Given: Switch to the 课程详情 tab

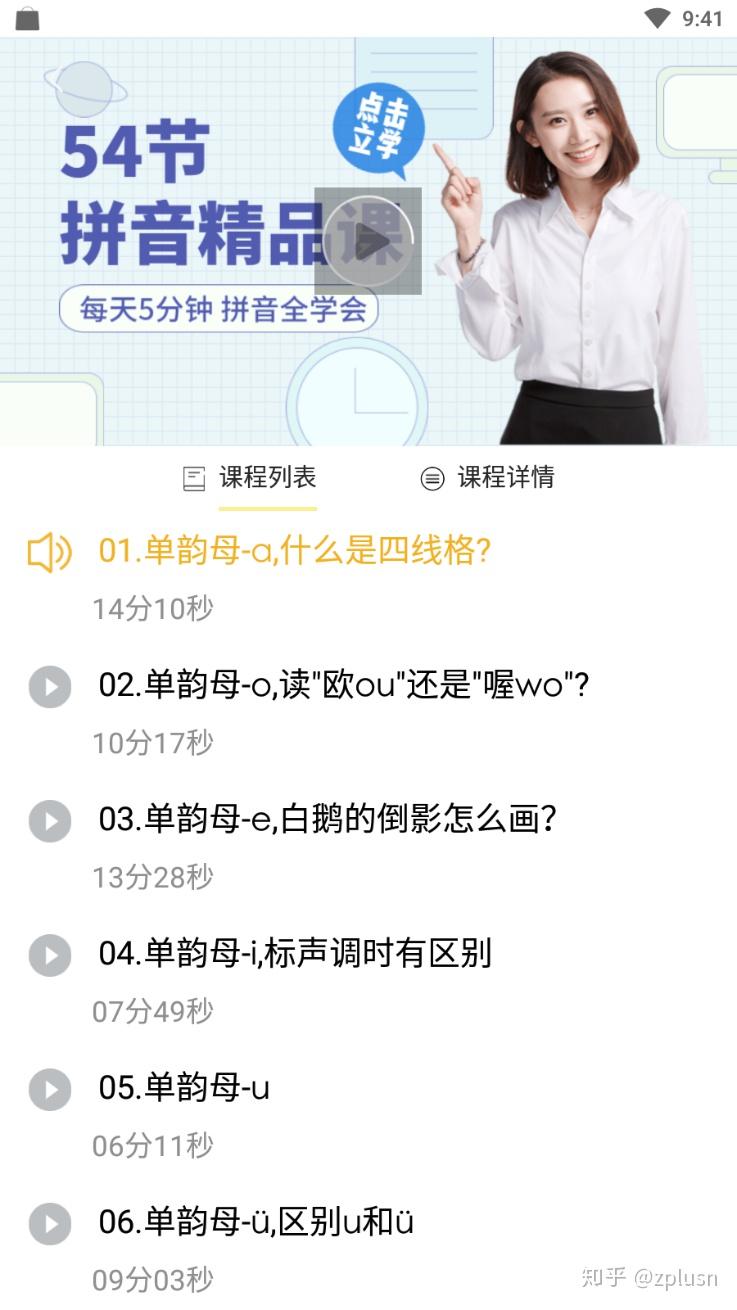Looking at the screenshot, I should (x=487, y=478).
